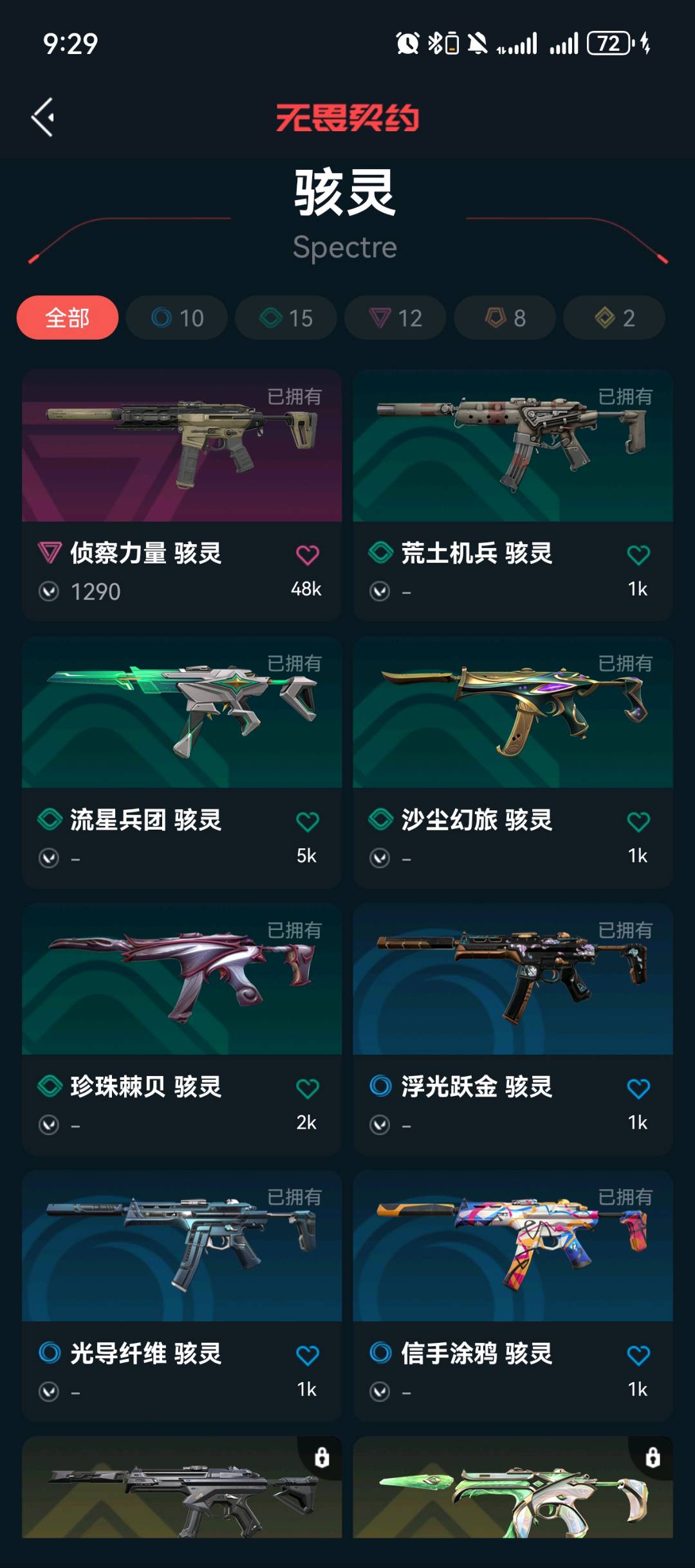Go back using the top-left arrow
695x1568 pixels.
tap(43, 117)
